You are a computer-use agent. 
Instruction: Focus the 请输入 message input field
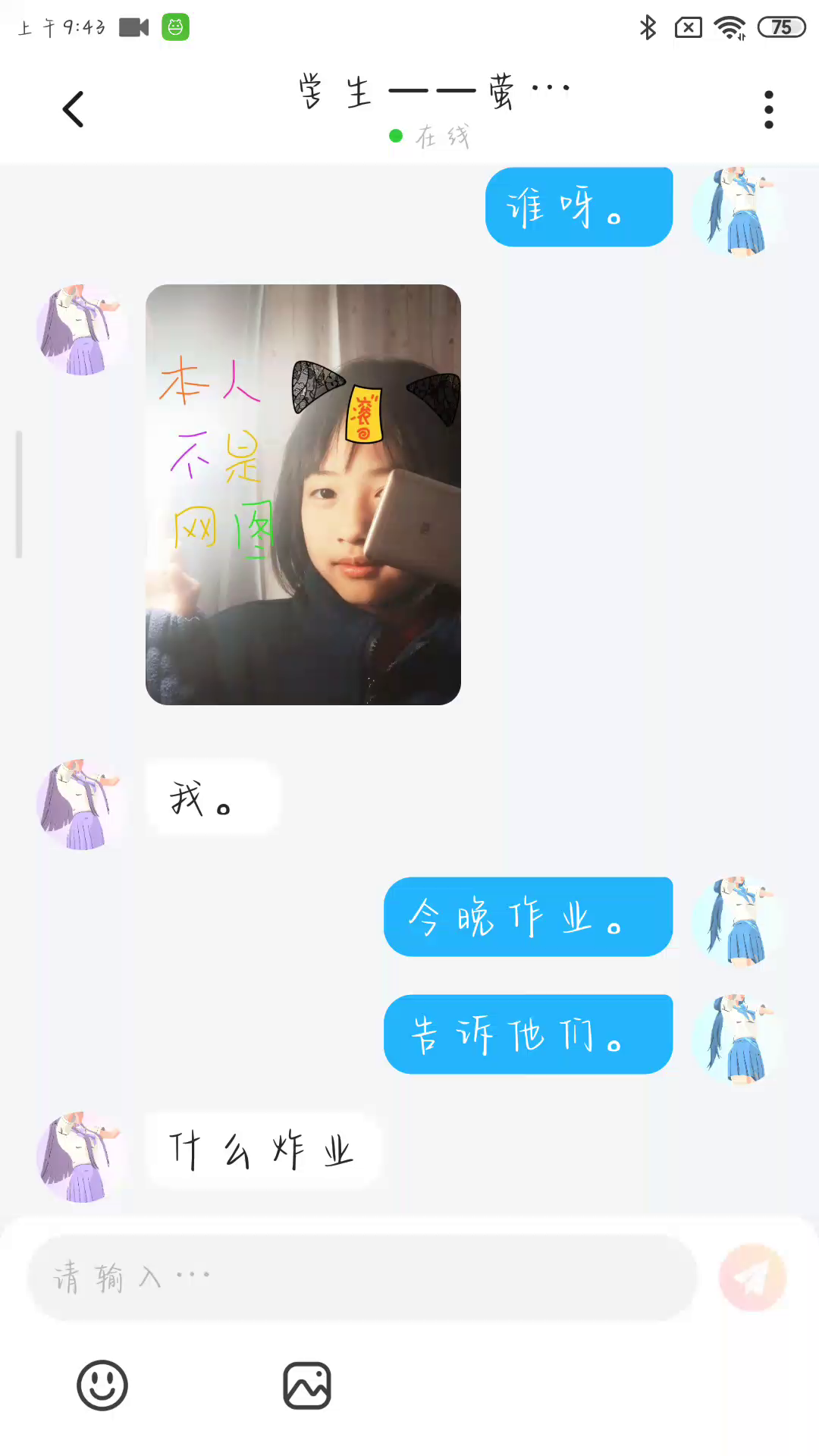tap(362, 1278)
